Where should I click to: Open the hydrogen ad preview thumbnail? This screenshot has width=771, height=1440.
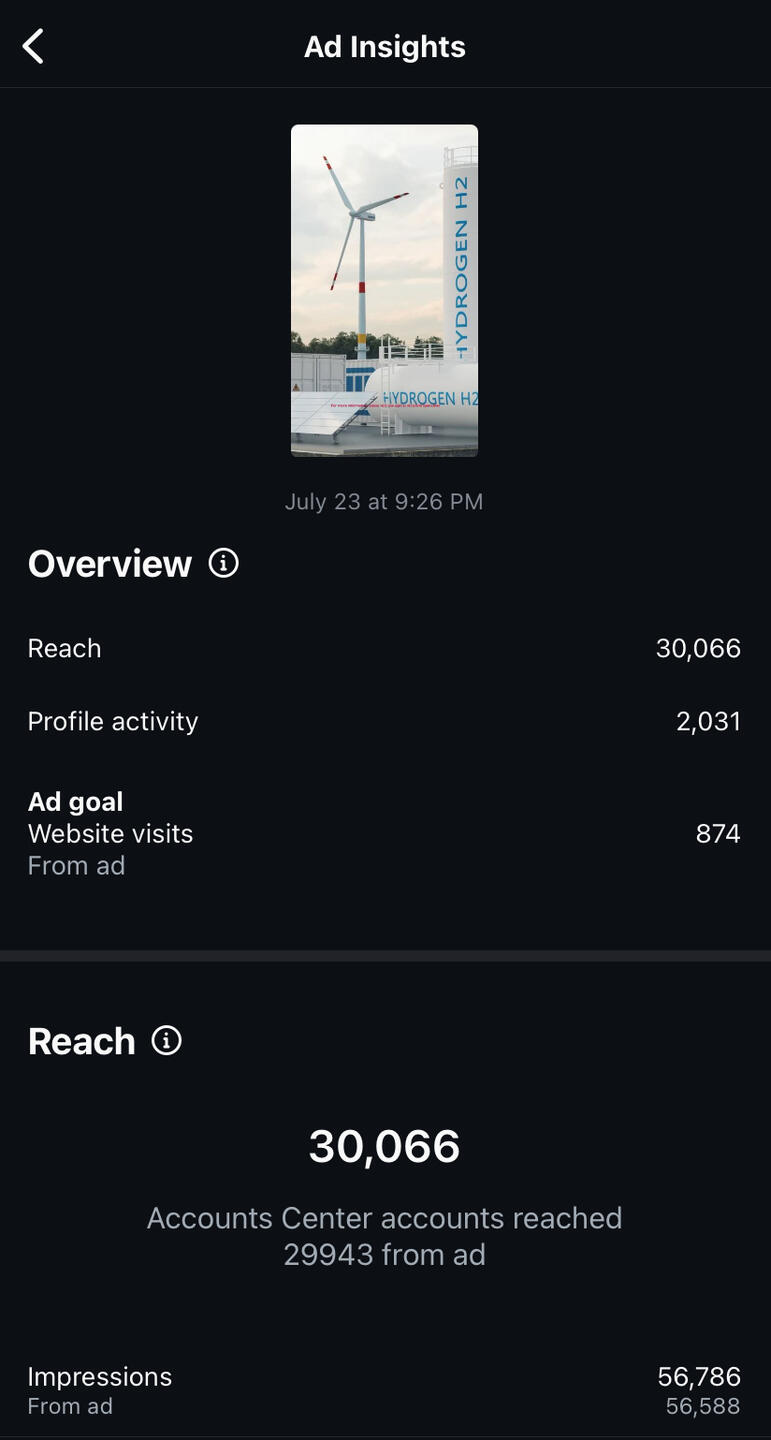(x=384, y=290)
